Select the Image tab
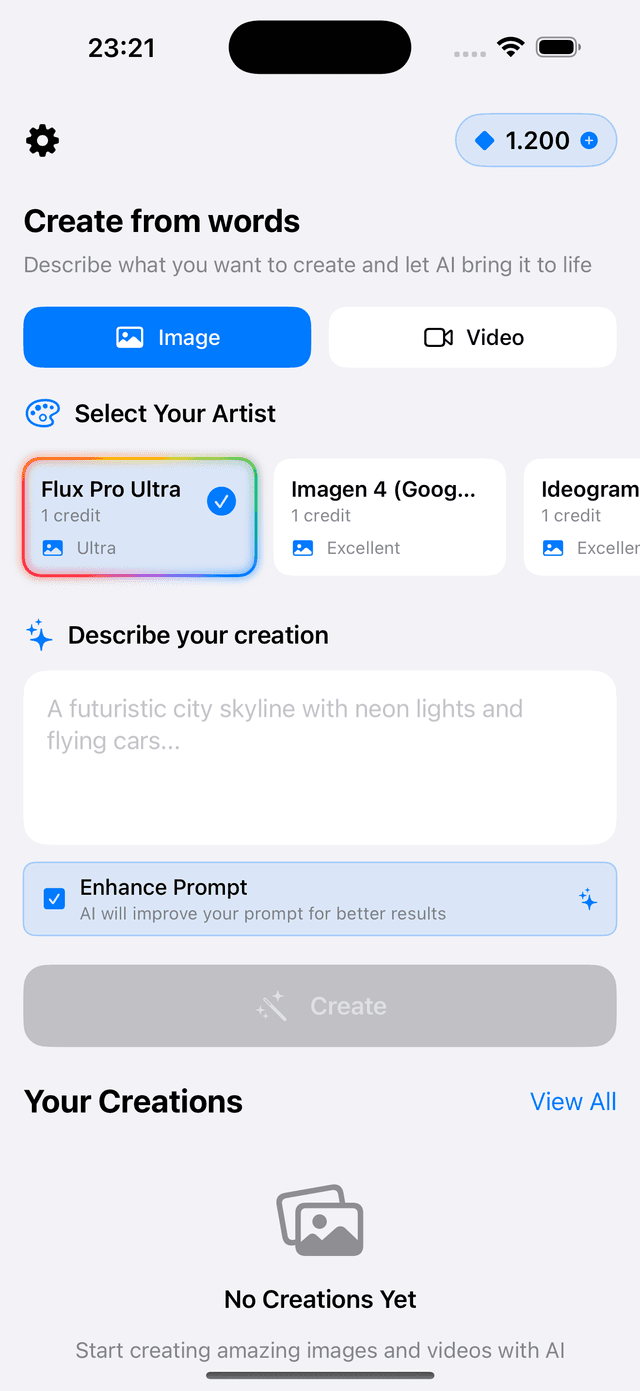The width and height of the screenshot is (640, 1391). [167, 338]
